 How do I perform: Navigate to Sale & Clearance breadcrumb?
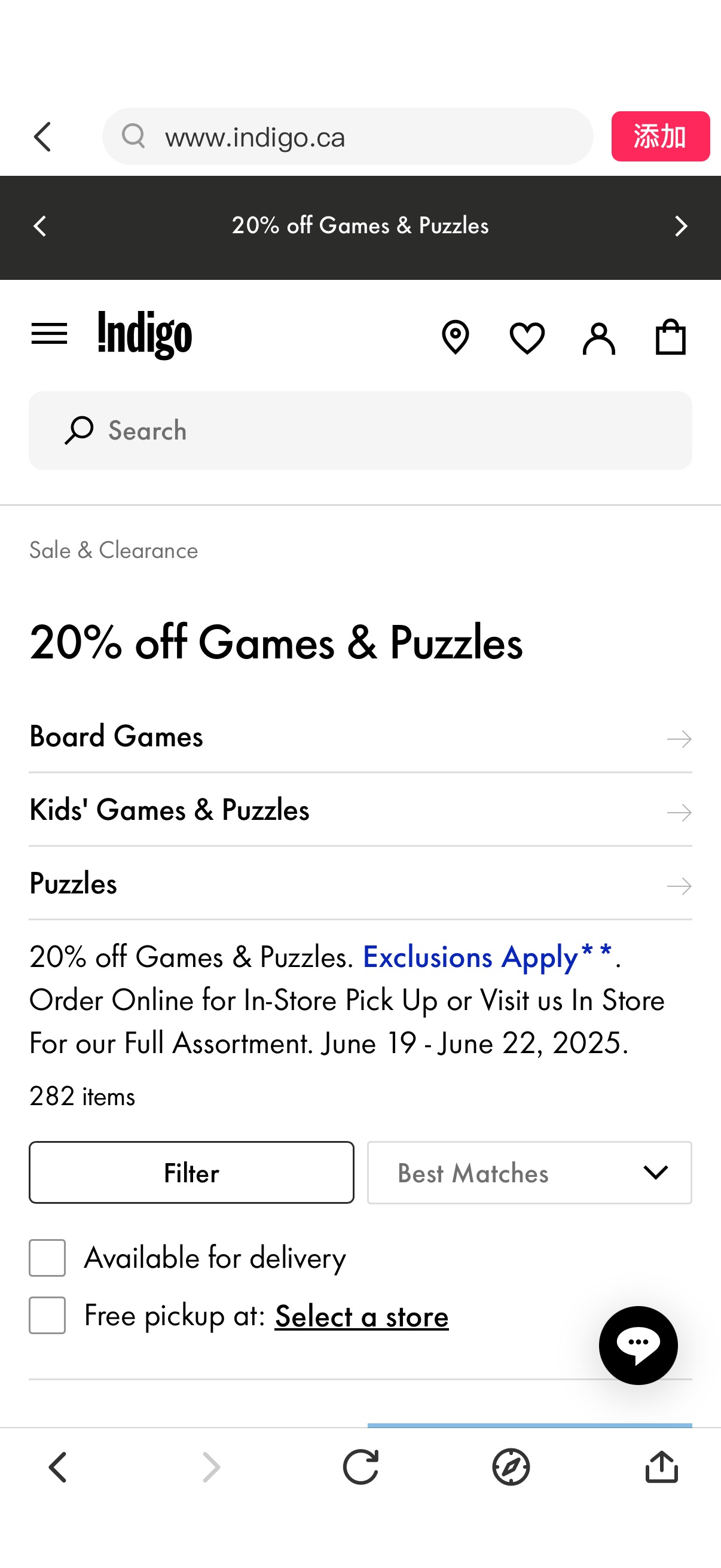(x=113, y=550)
